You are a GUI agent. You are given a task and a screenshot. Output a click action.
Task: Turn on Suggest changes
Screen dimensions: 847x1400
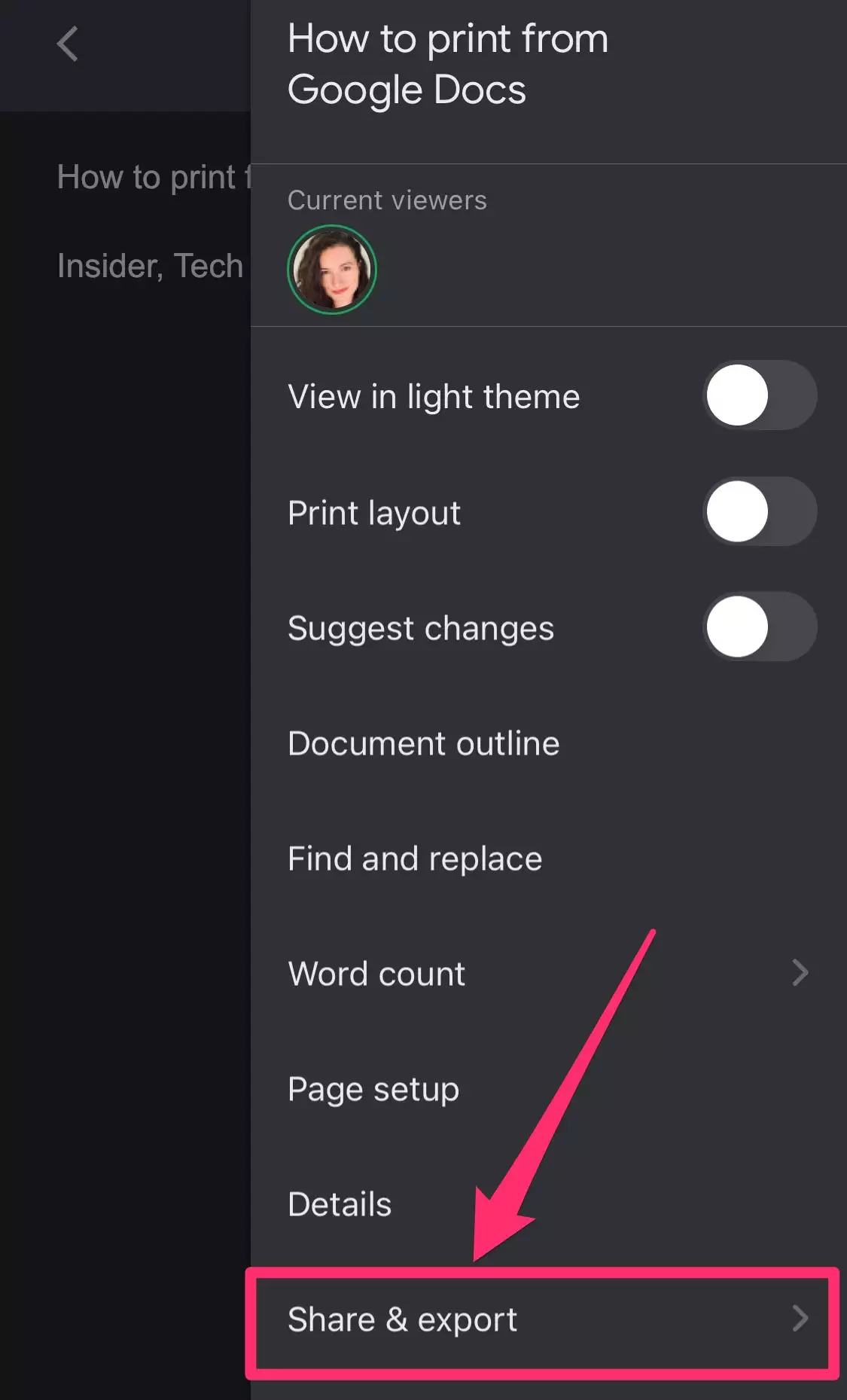tap(759, 627)
